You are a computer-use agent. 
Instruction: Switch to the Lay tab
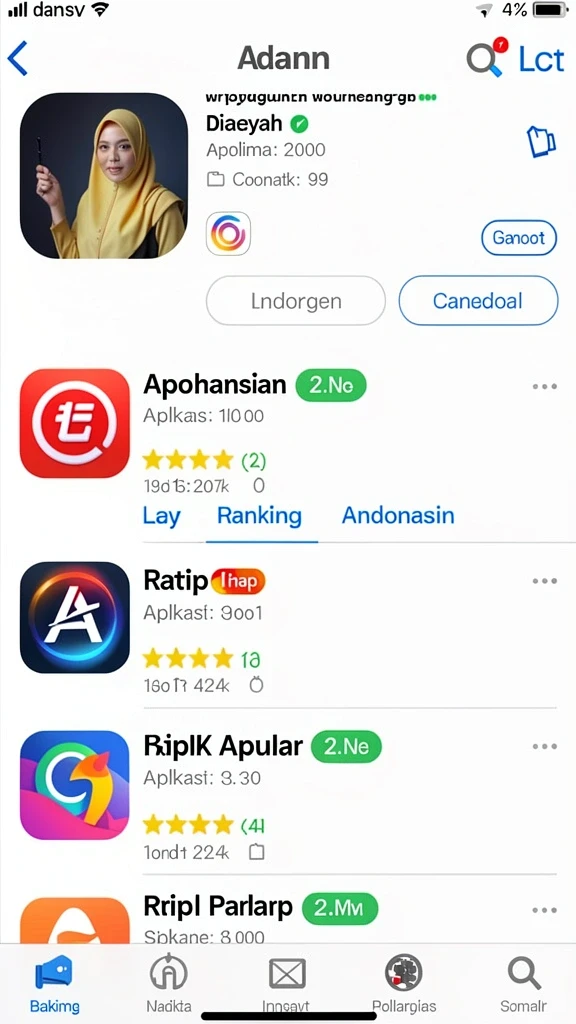click(x=161, y=515)
